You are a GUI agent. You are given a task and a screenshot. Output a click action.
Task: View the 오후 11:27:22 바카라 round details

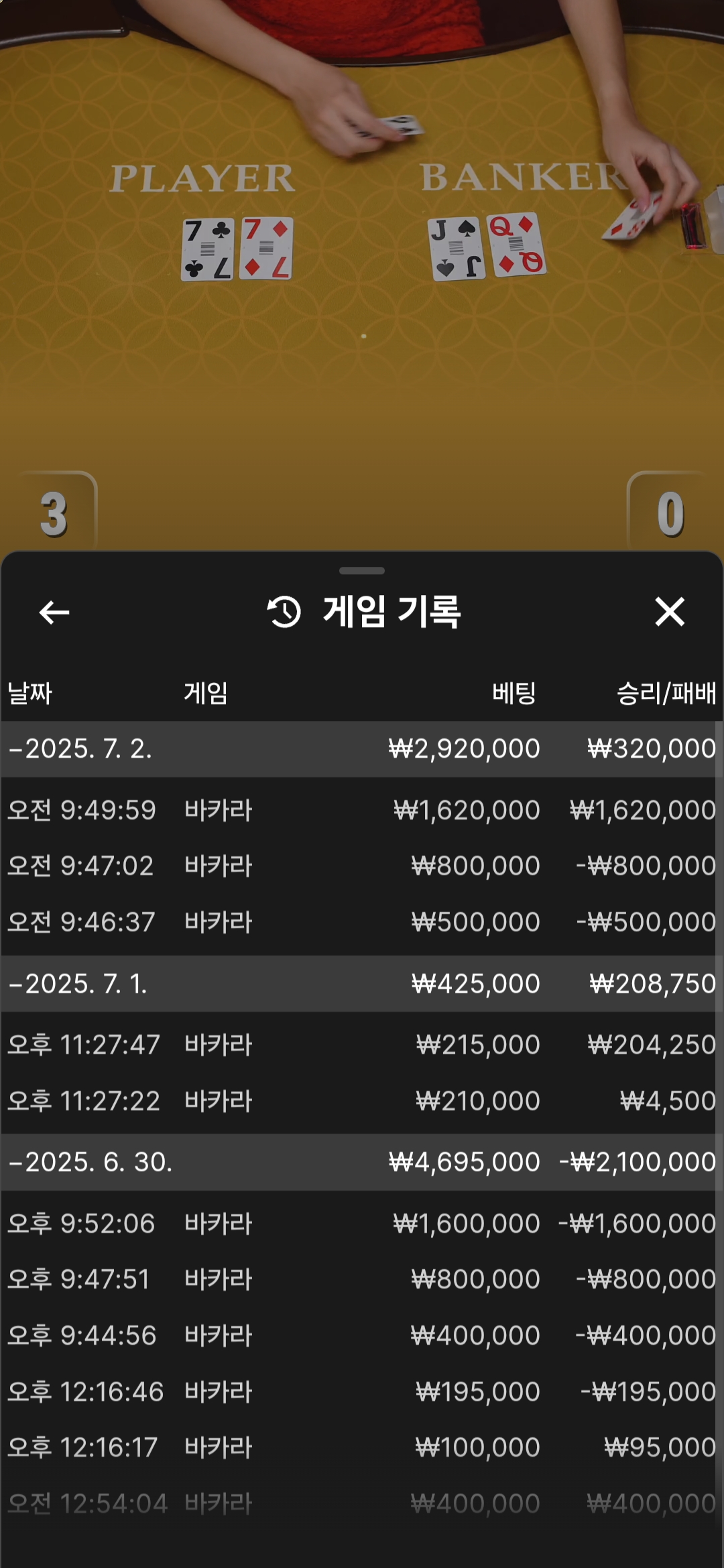pyautogui.click(x=362, y=1101)
